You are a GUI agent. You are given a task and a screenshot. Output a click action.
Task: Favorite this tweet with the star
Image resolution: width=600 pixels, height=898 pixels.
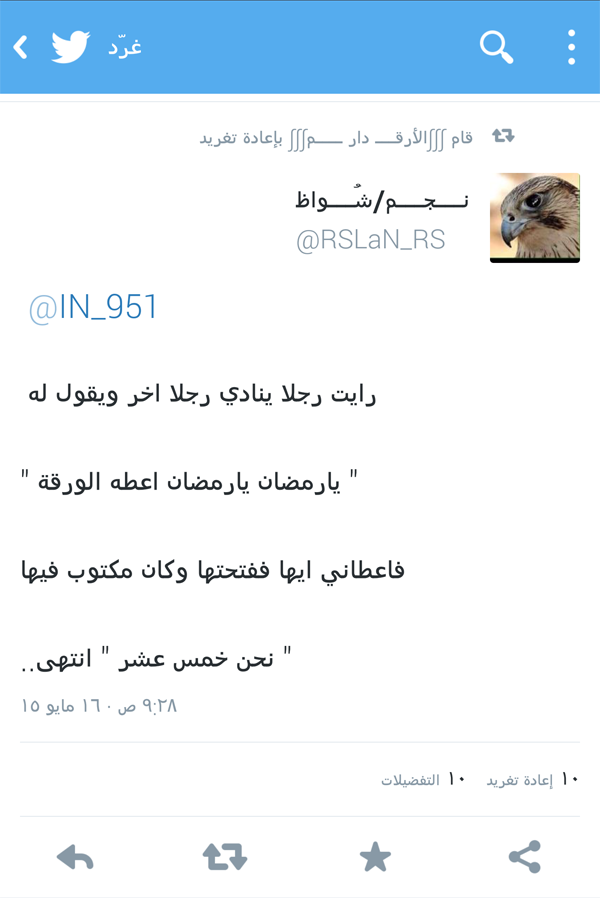(x=375, y=856)
